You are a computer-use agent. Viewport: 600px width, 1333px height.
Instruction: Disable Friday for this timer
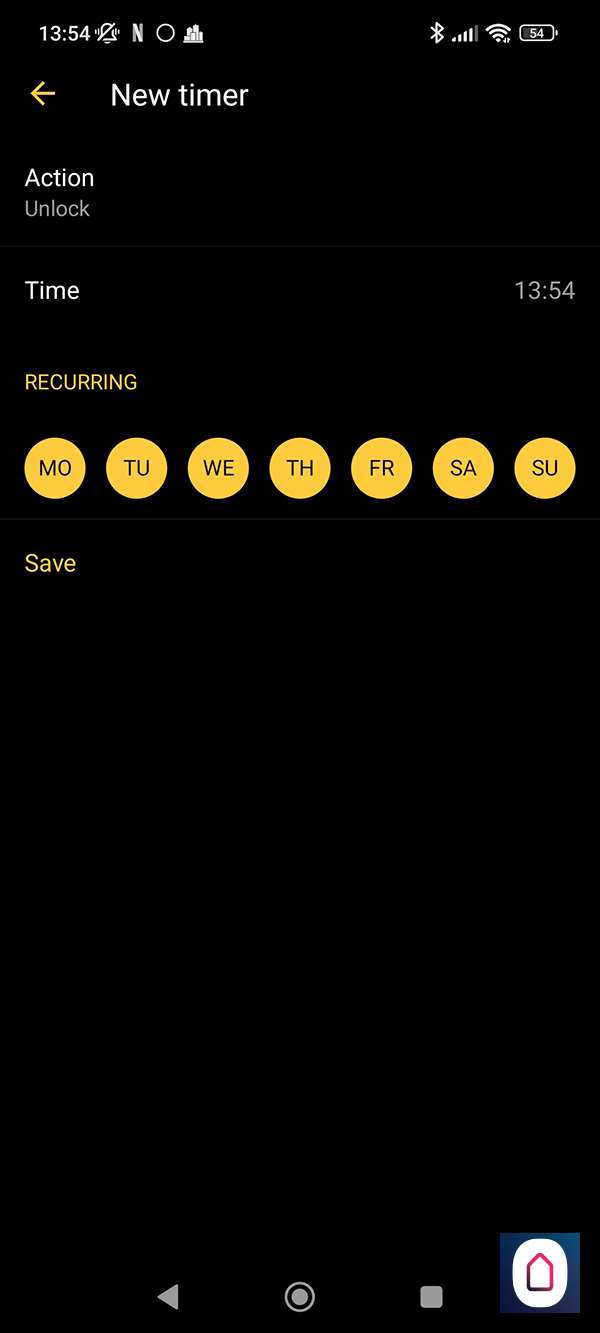[382, 468]
